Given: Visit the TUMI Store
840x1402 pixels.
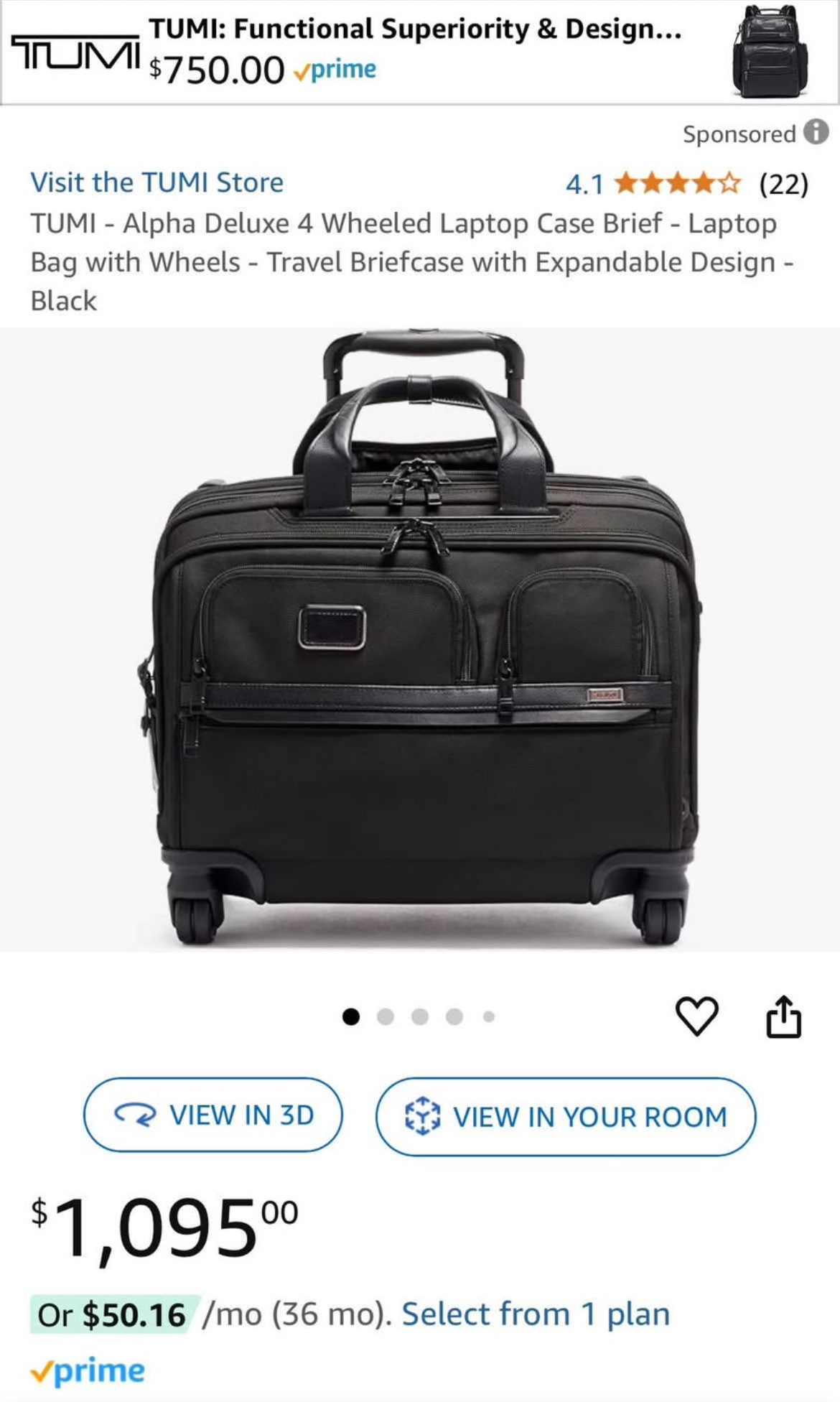Looking at the screenshot, I should [157, 182].
